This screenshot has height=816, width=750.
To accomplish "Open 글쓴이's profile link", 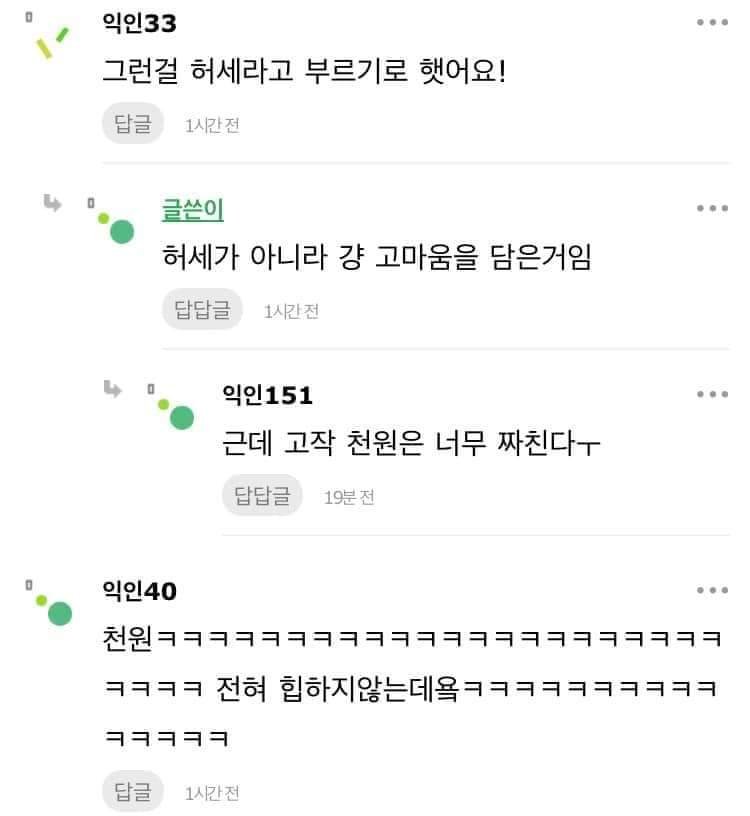I will [192, 210].
